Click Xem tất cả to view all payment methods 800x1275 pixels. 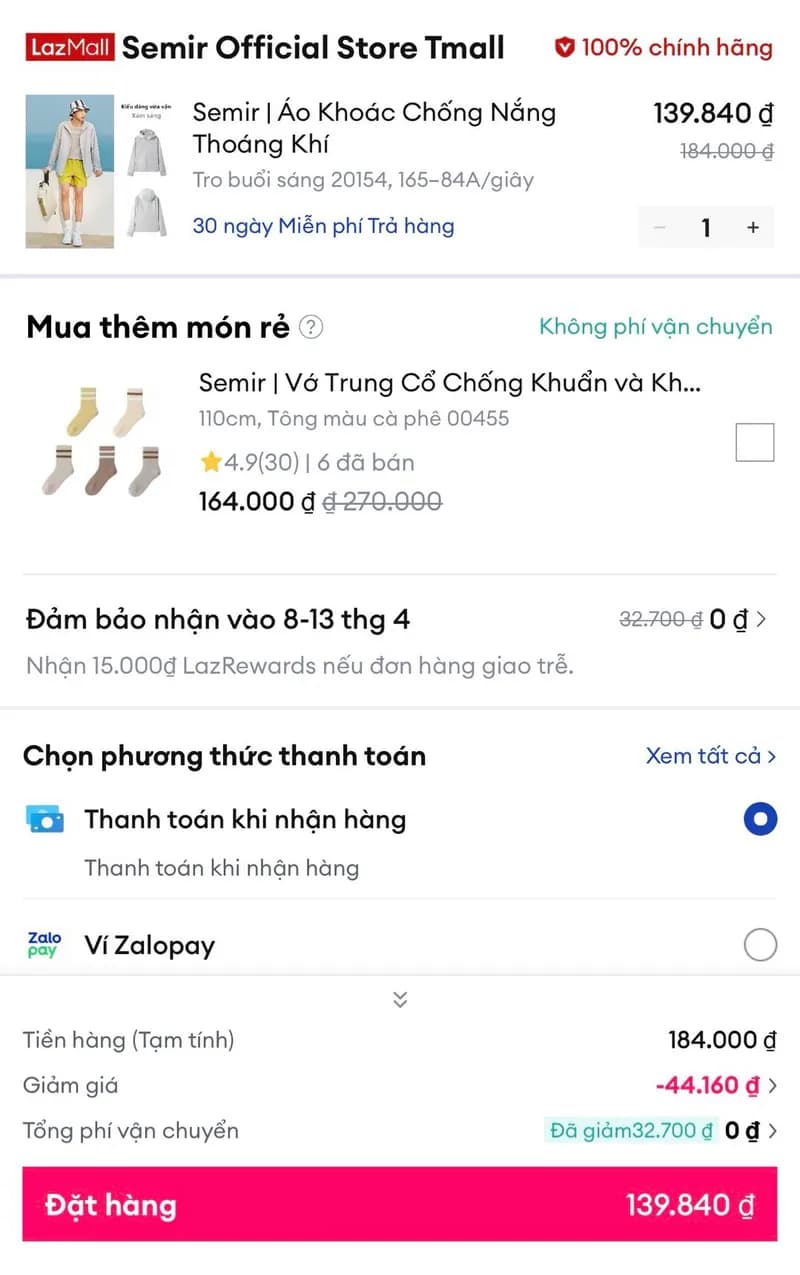coord(709,757)
